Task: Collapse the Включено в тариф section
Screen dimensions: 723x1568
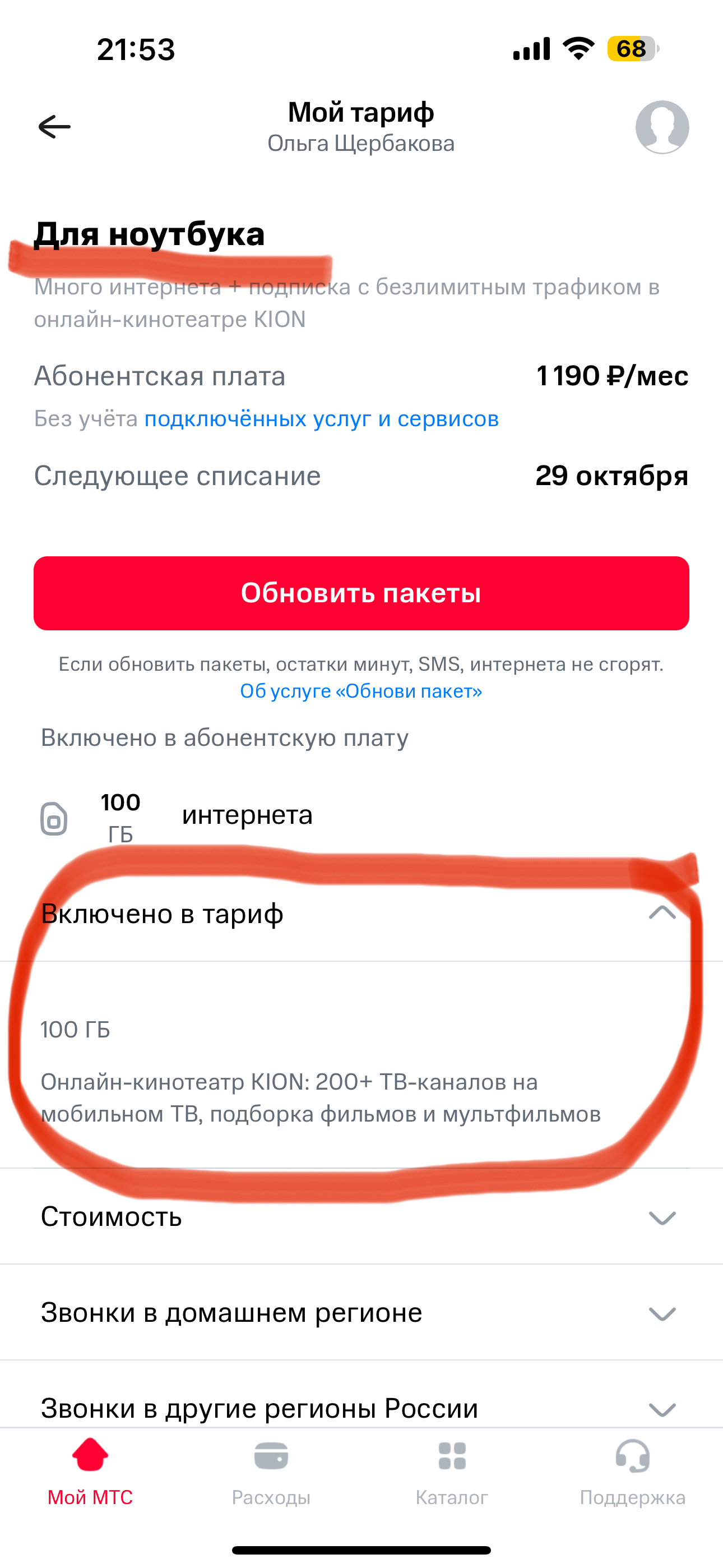Action: point(661,913)
